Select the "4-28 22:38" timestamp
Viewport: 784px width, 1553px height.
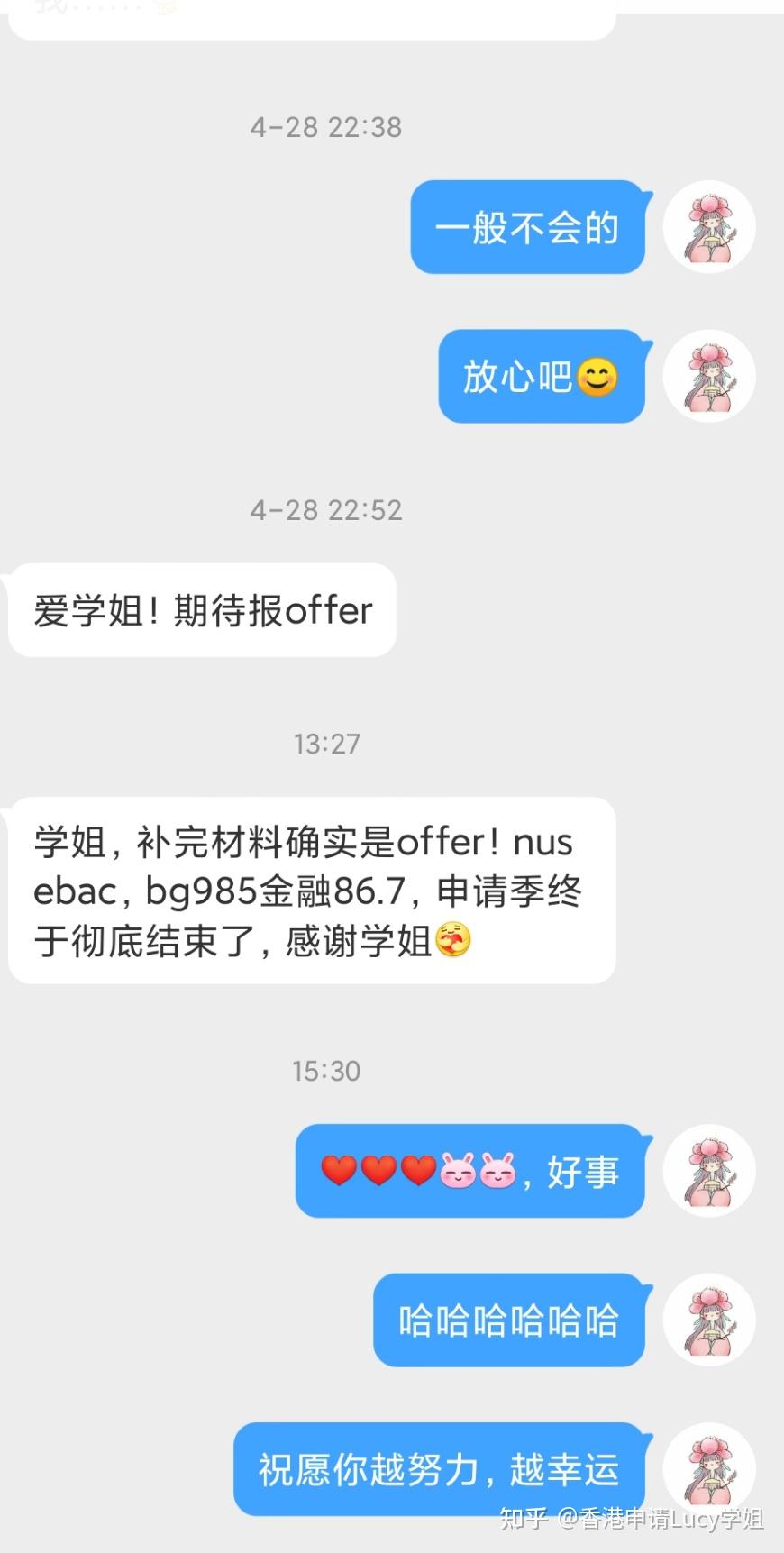(x=327, y=126)
